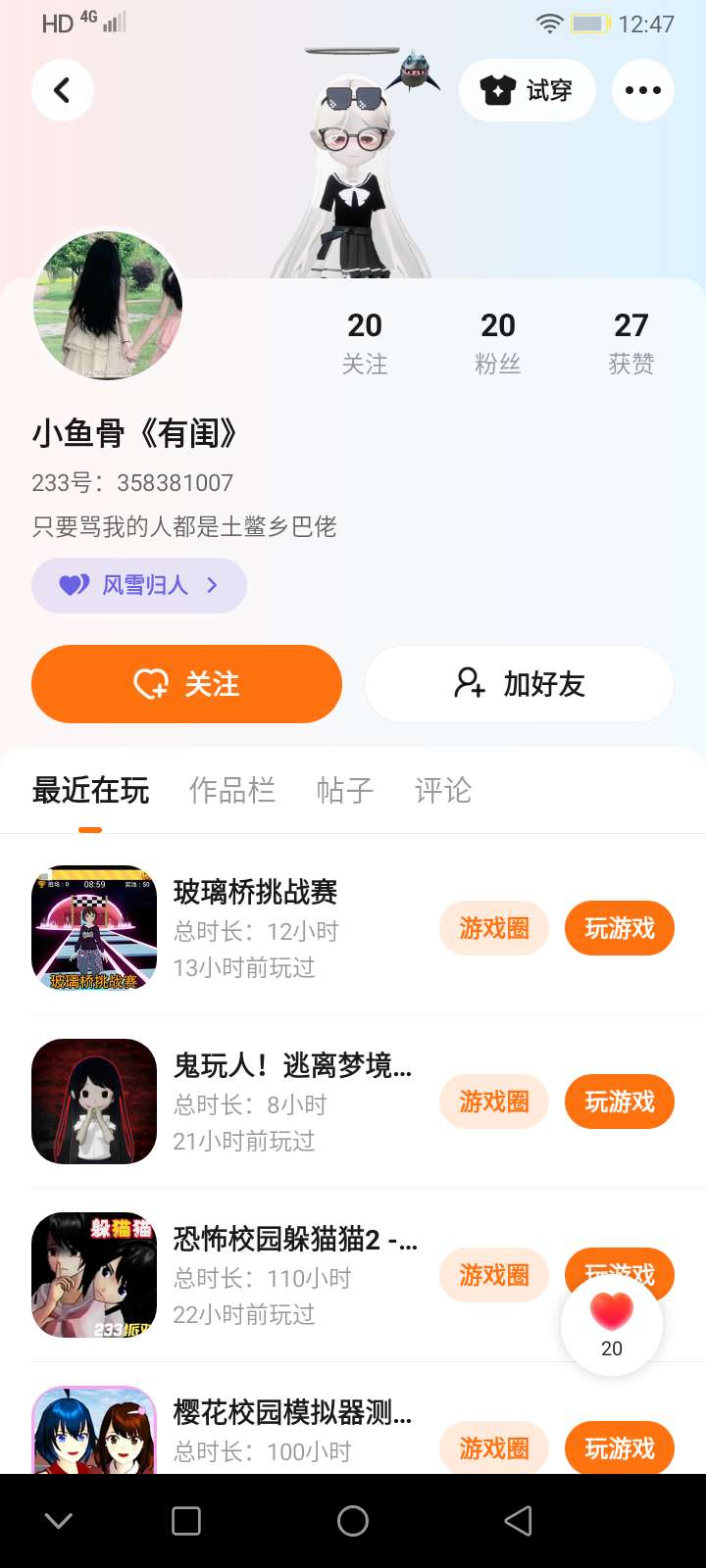Open 游戏圈 for 玻璃桥挑战赛
This screenshot has height=1568, width=706.
(x=494, y=928)
